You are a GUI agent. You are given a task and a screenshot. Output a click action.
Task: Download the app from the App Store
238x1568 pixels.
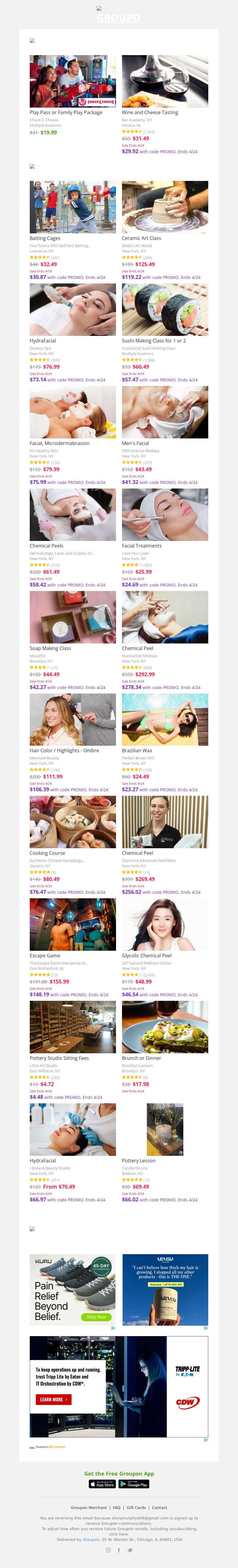click(102, 1484)
